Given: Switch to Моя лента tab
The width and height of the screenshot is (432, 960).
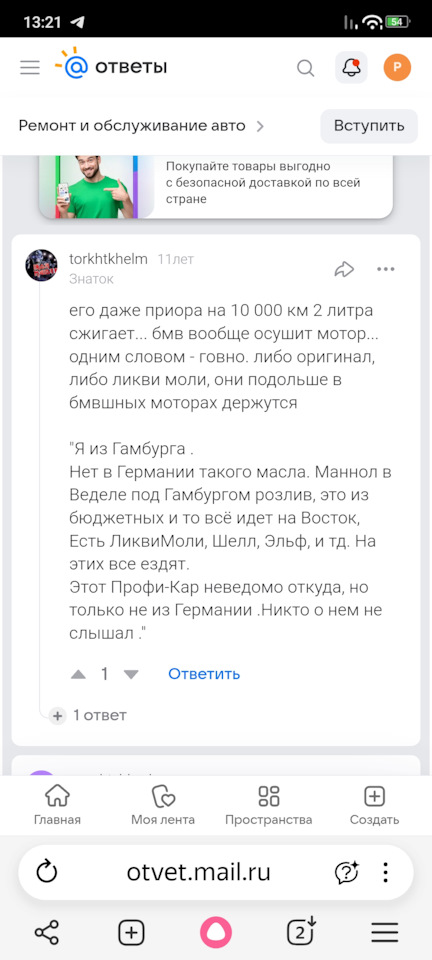Looking at the screenshot, I should [x=163, y=805].
